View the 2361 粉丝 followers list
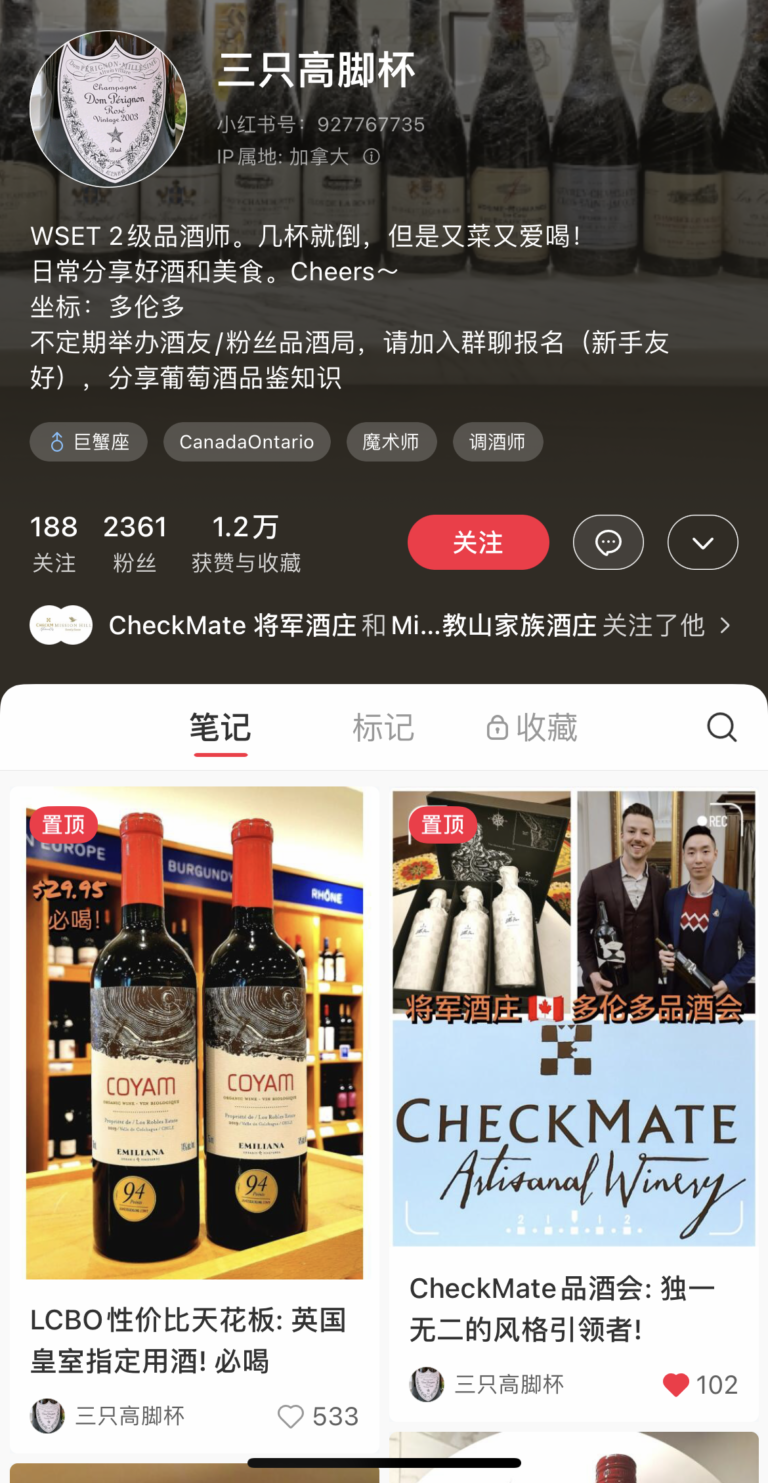 135,543
